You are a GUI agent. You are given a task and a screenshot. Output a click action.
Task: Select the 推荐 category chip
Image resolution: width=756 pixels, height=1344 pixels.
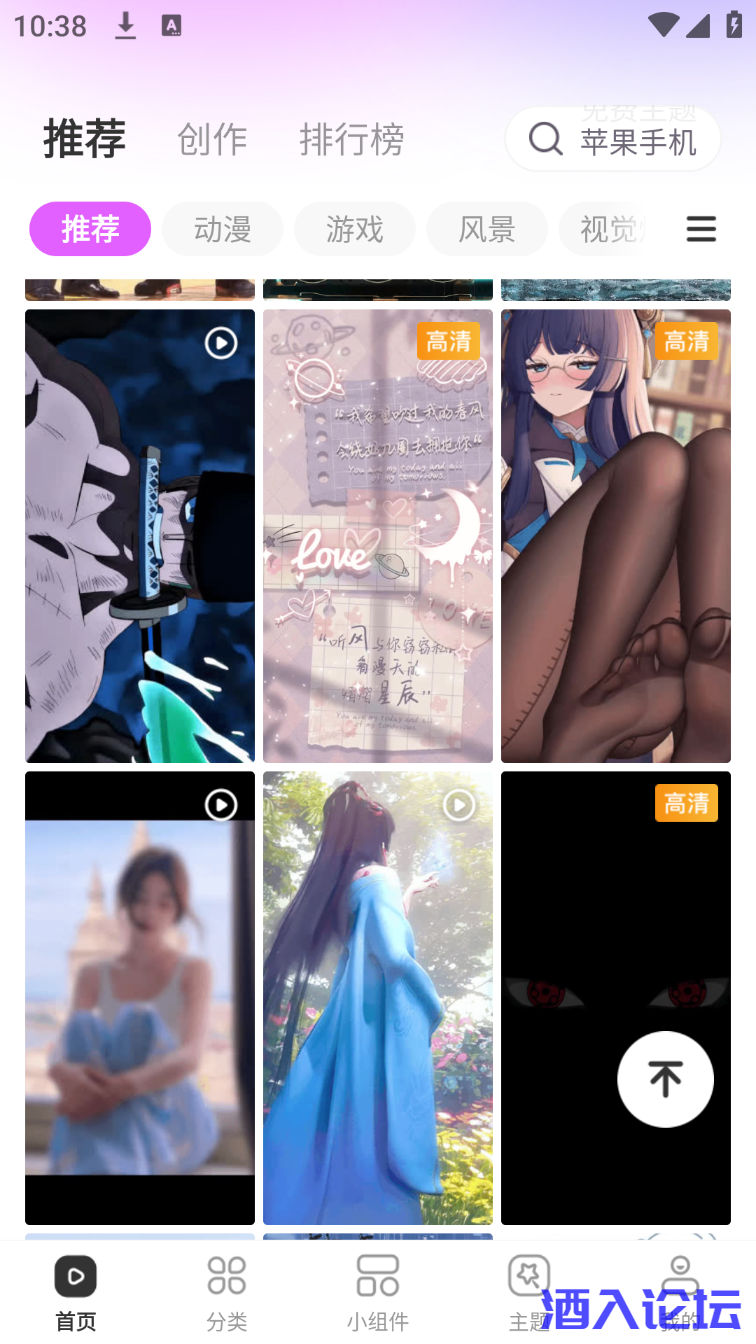[90, 230]
